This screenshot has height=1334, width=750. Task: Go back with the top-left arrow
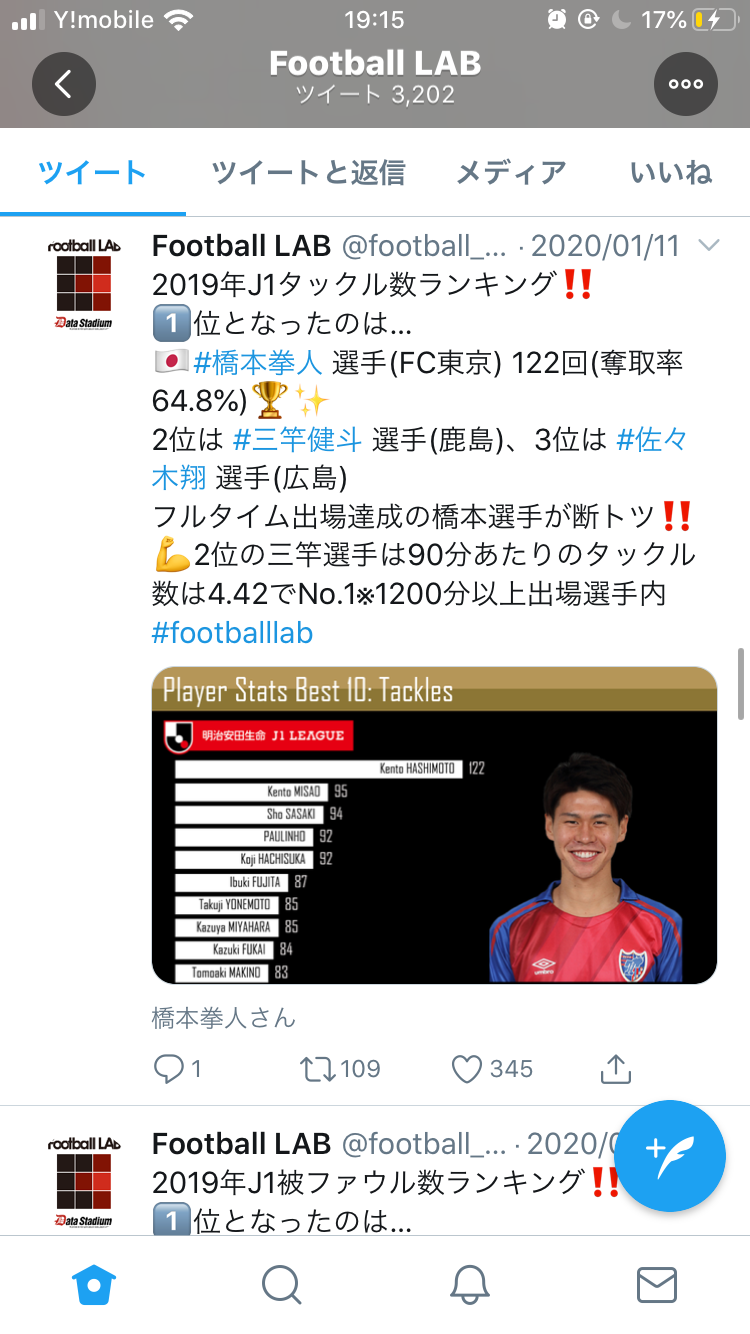point(64,84)
